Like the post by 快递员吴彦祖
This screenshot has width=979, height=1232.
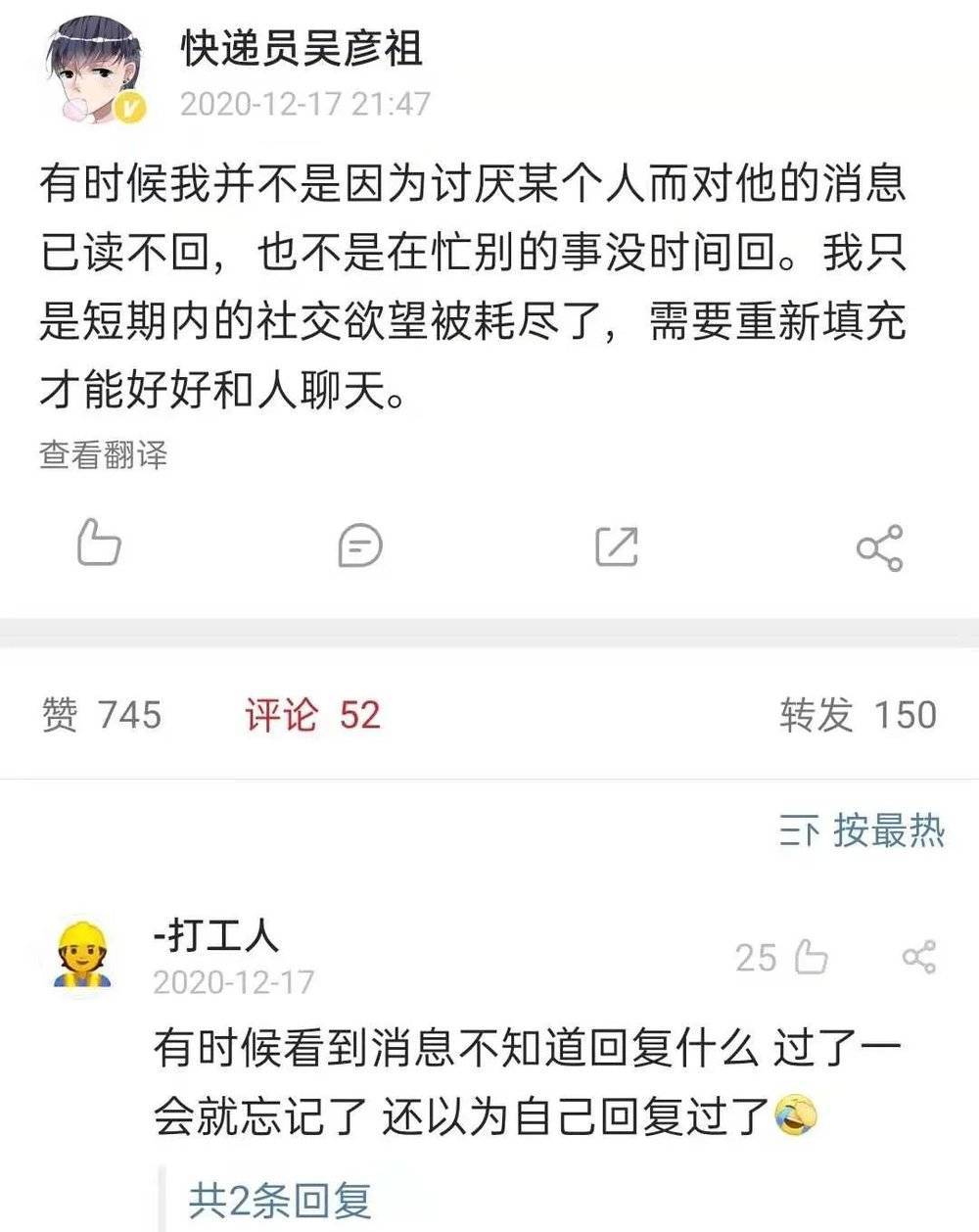tap(99, 544)
